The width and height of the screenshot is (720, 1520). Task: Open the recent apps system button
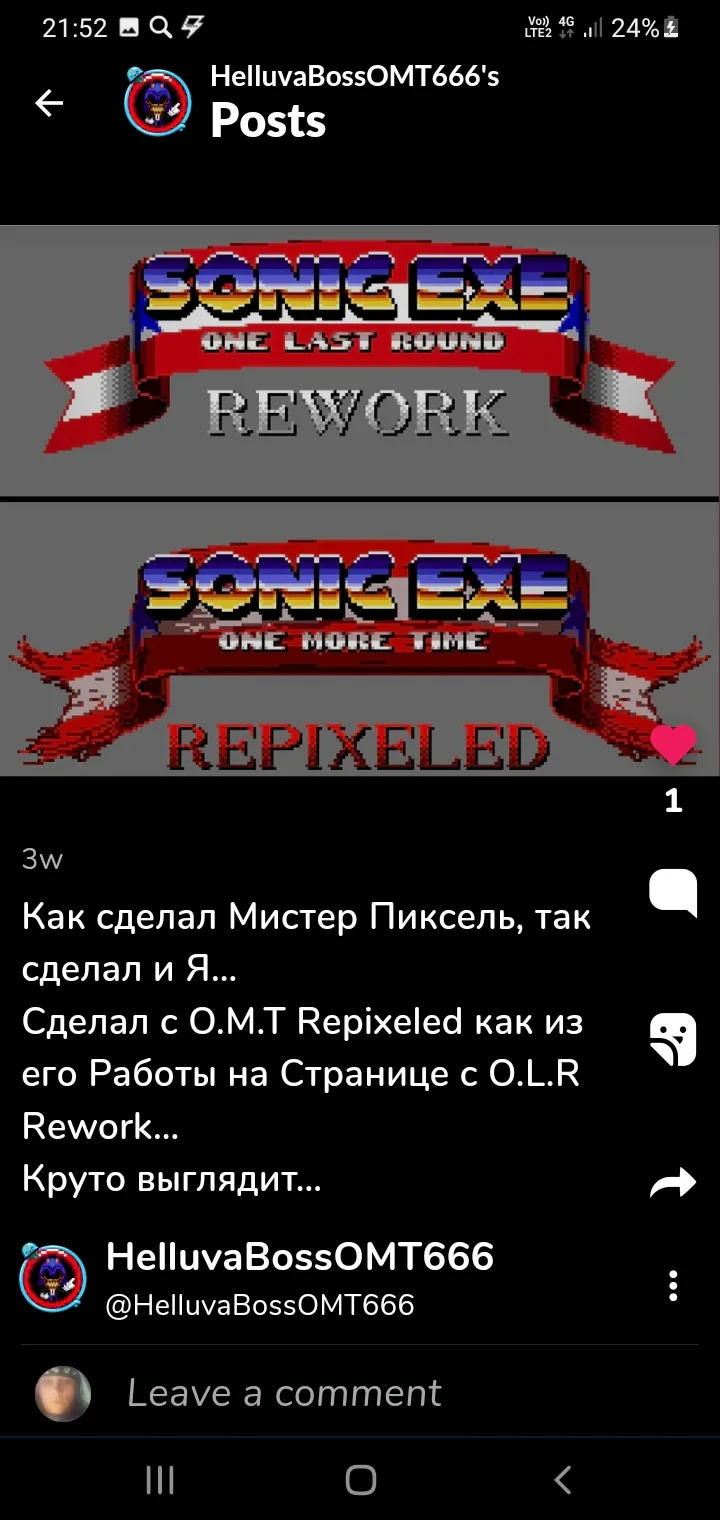tap(160, 1479)
